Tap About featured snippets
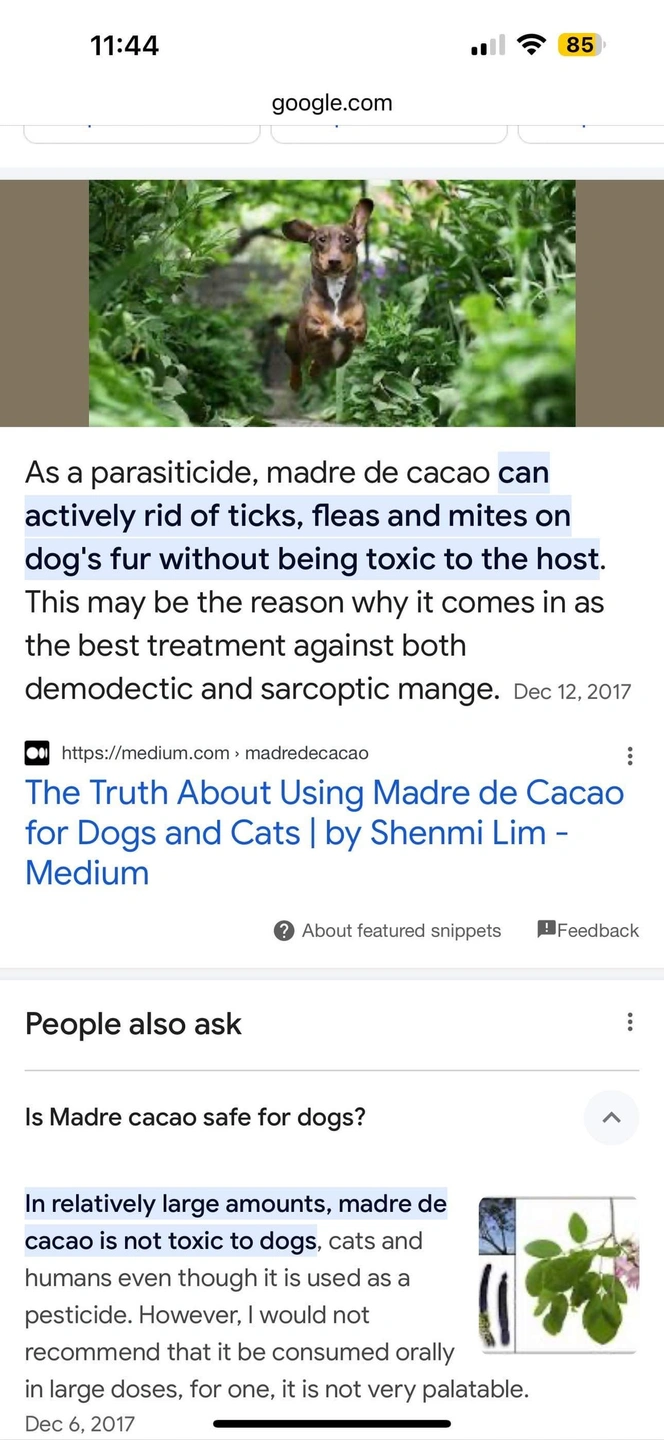The height and width of the screenshot is (1440, 664). point(387,931)
